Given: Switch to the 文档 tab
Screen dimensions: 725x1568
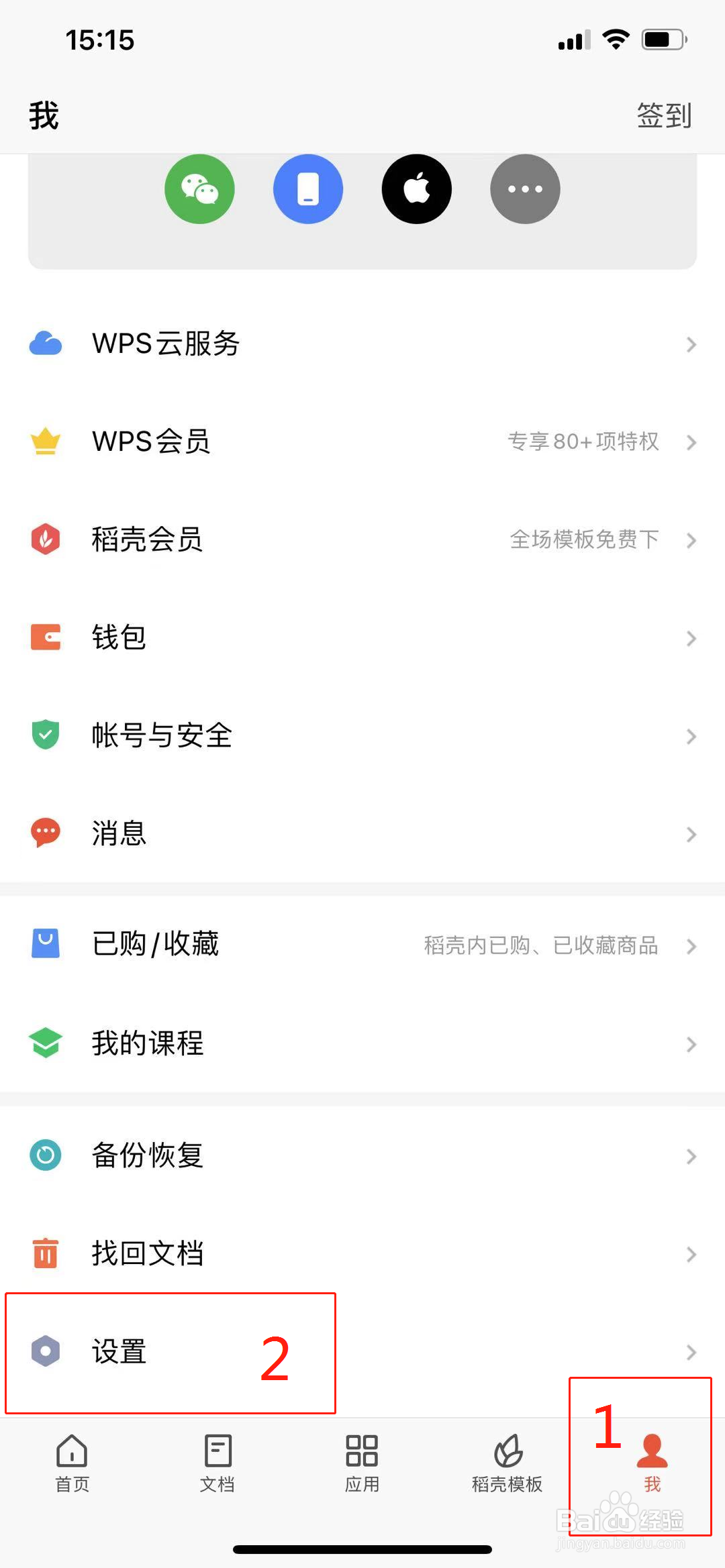Looking at the screenshot, I should (x=217, y=1464).
